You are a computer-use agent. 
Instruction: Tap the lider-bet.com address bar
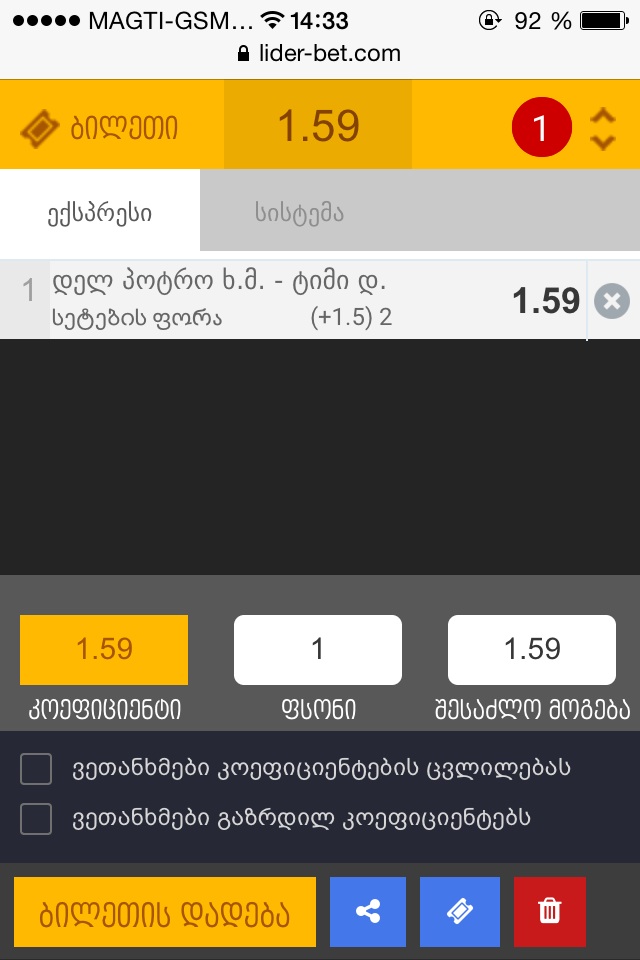click(320, 53)
